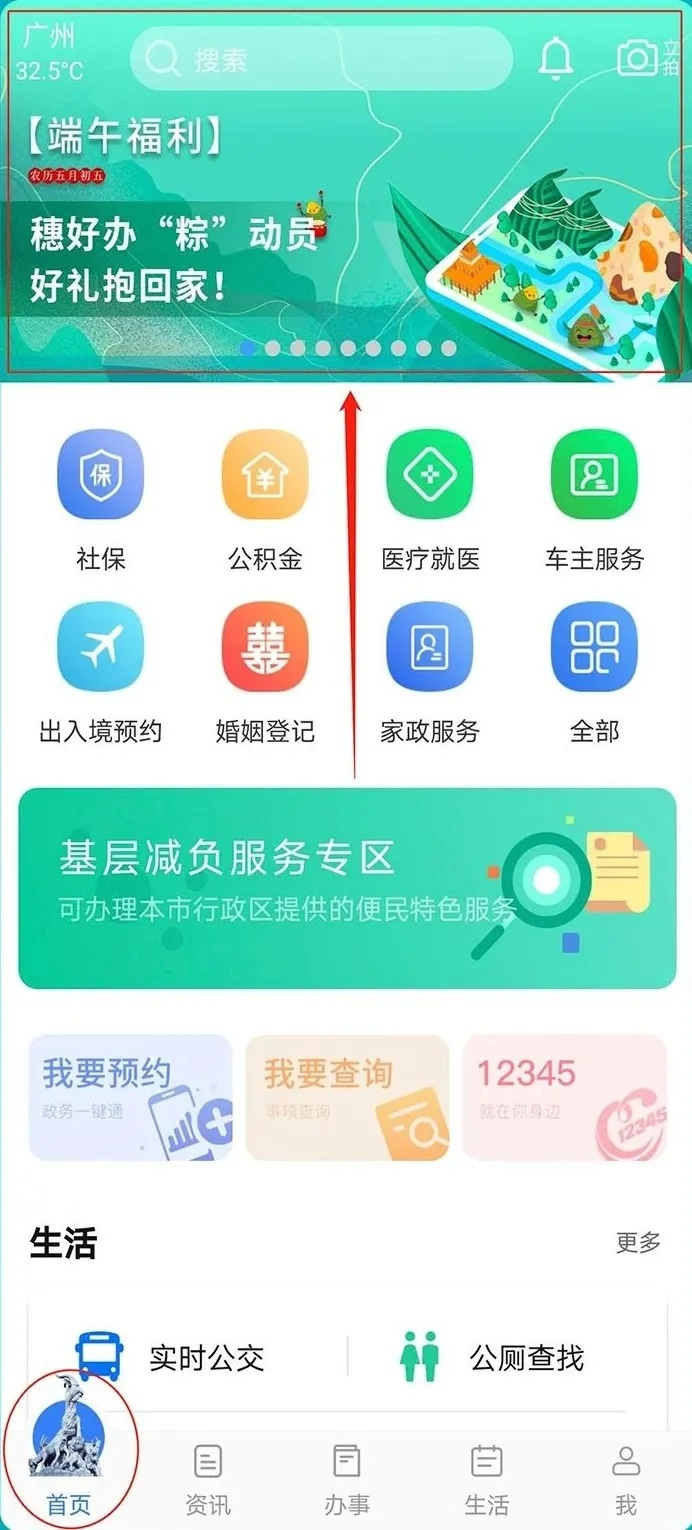Open the notifications bell
This screenshot has height=1530, width=692.
[556, 58]
